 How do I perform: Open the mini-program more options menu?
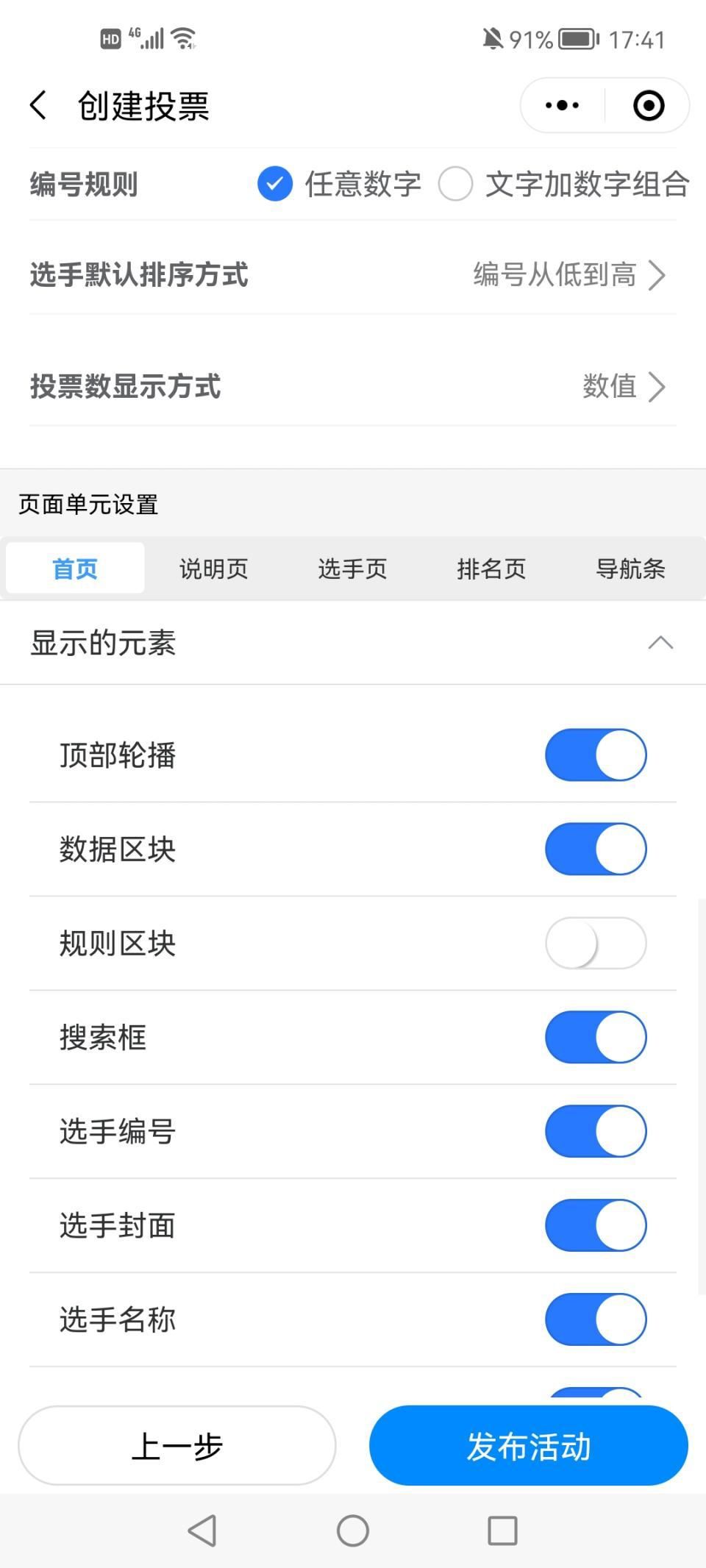pos(563,105)
